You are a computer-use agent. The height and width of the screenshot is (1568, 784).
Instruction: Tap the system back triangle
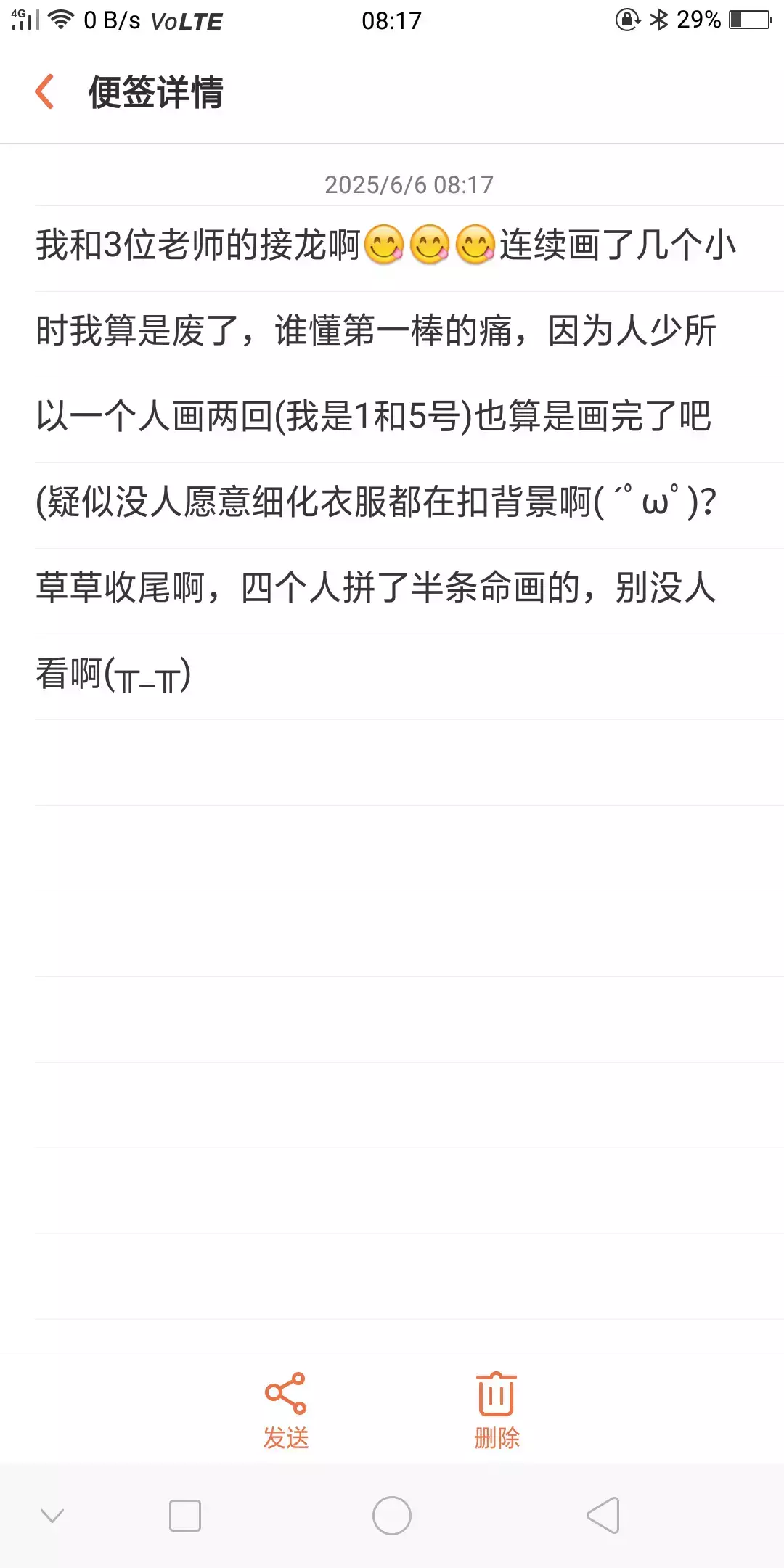tap(603, 1516)
